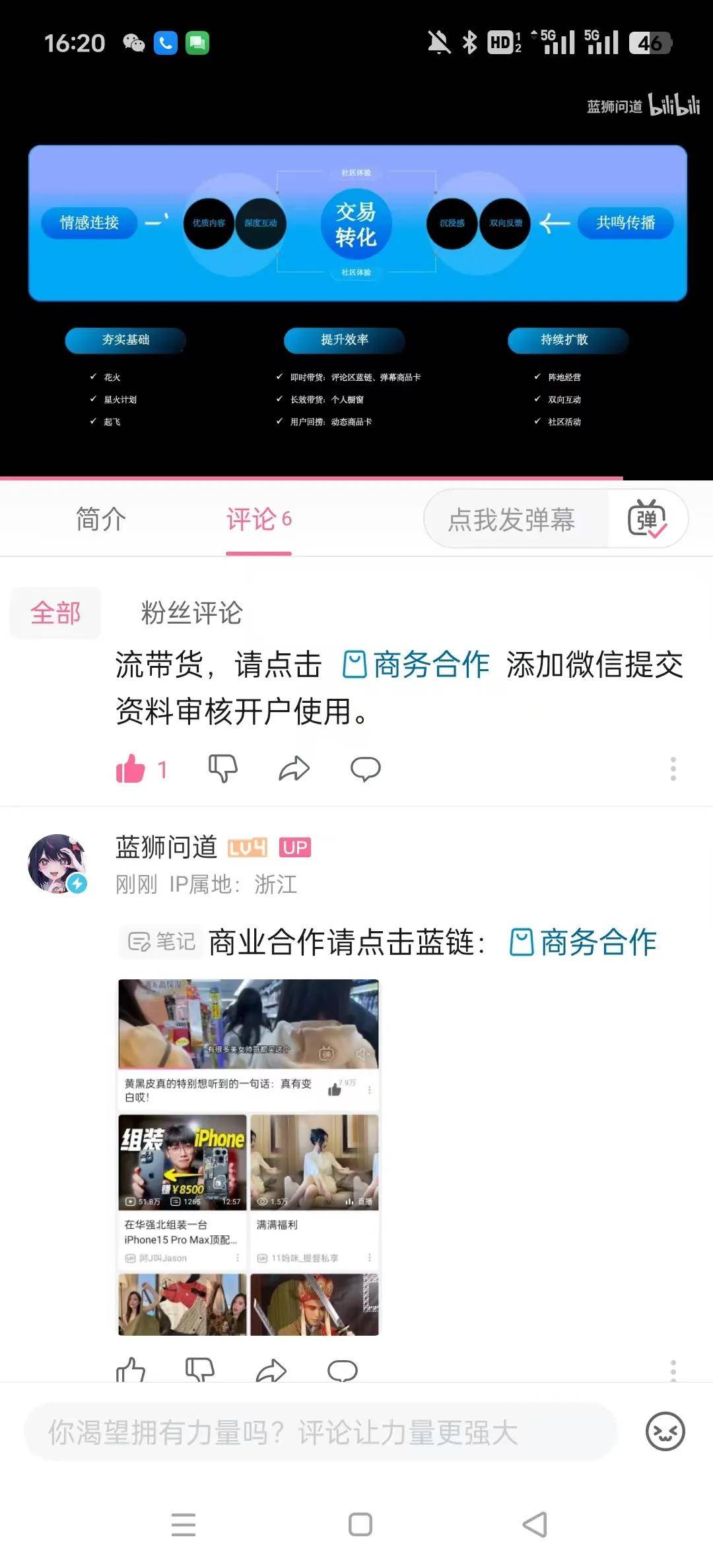Tap 点我发弹幕 to send a danmaku
The image size is (713, 1568).
pyautogui.click(x=512, y=519)
